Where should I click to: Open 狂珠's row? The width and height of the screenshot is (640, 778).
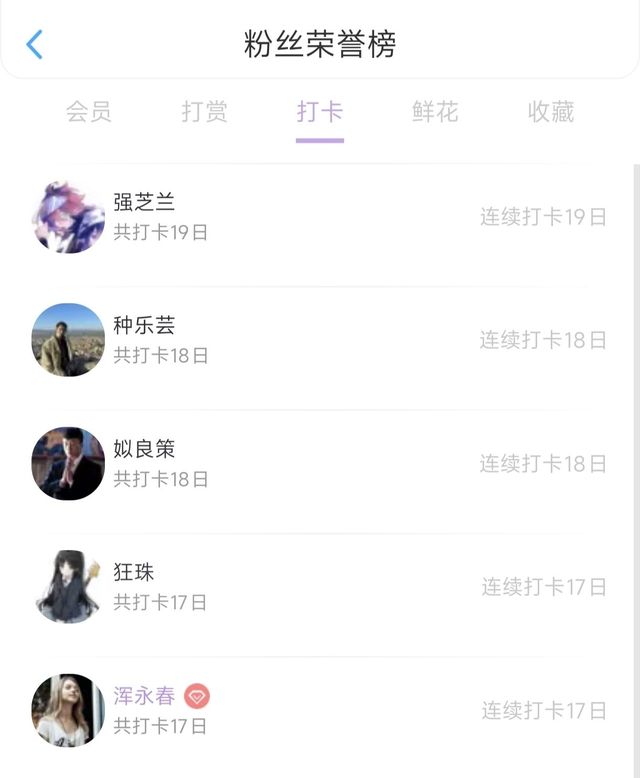(320, 587)
